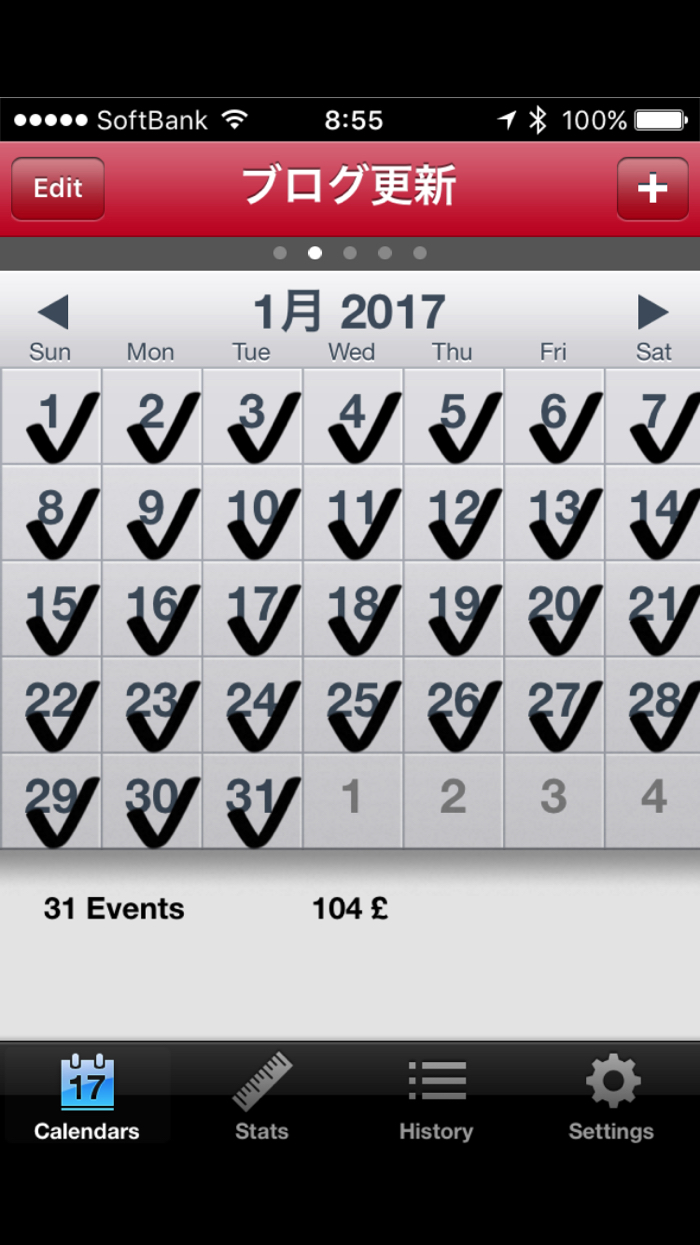Toggle the checkmark on January 31
Image resolution: width=700 pixels, height=1245 pixels.
[253, 801]
